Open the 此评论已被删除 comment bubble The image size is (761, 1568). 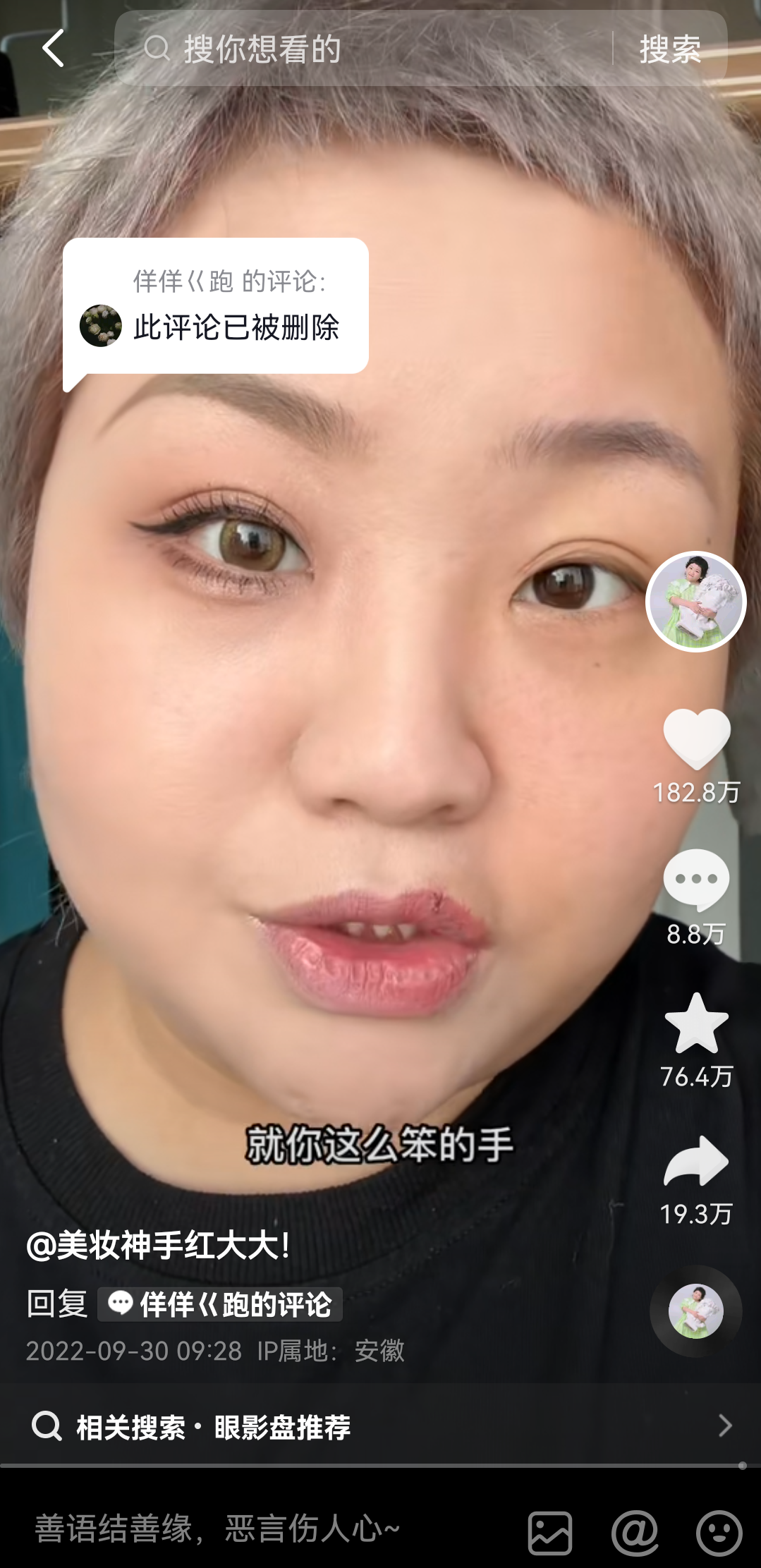215,307
